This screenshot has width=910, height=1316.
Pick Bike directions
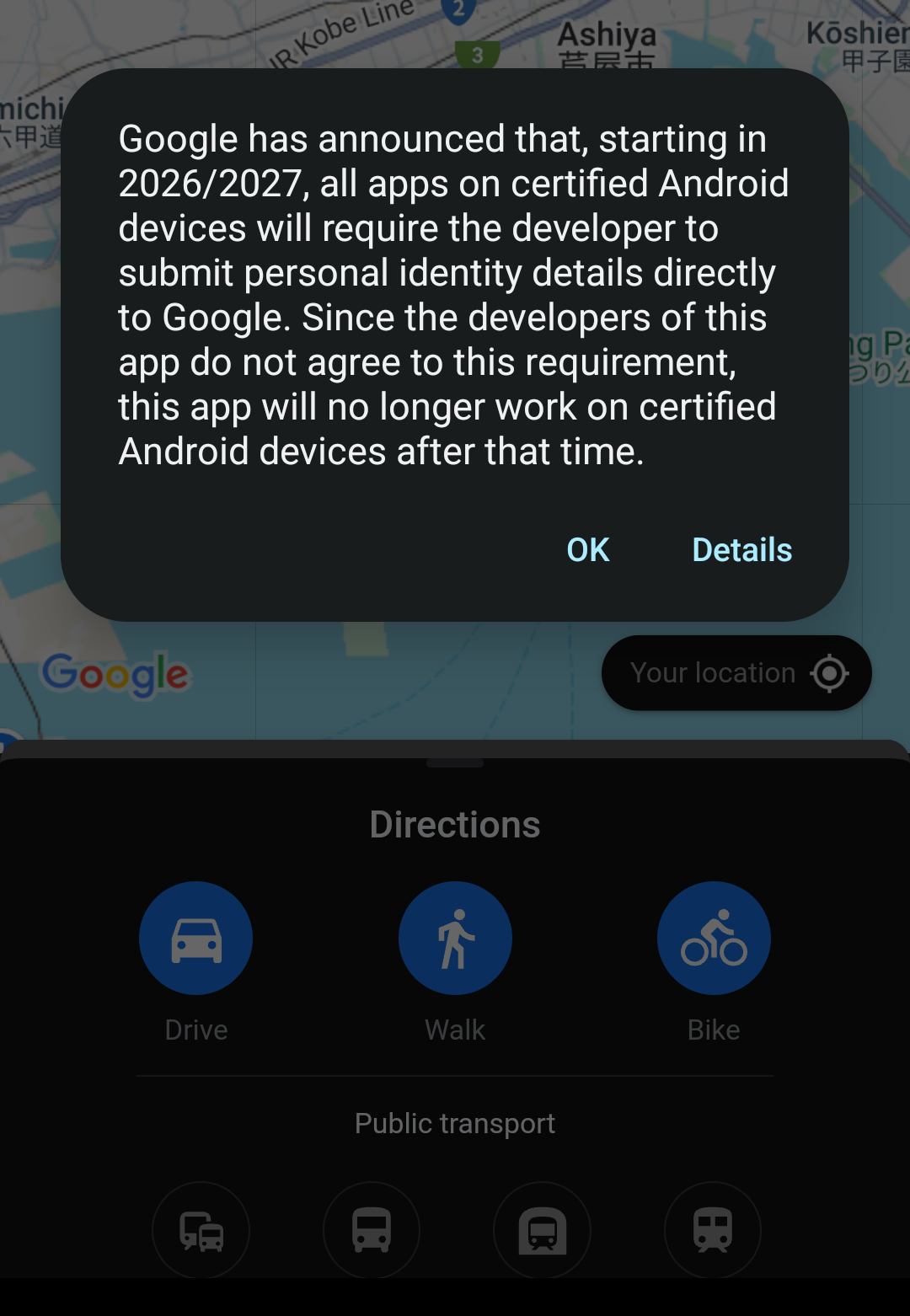pos(714,939)
